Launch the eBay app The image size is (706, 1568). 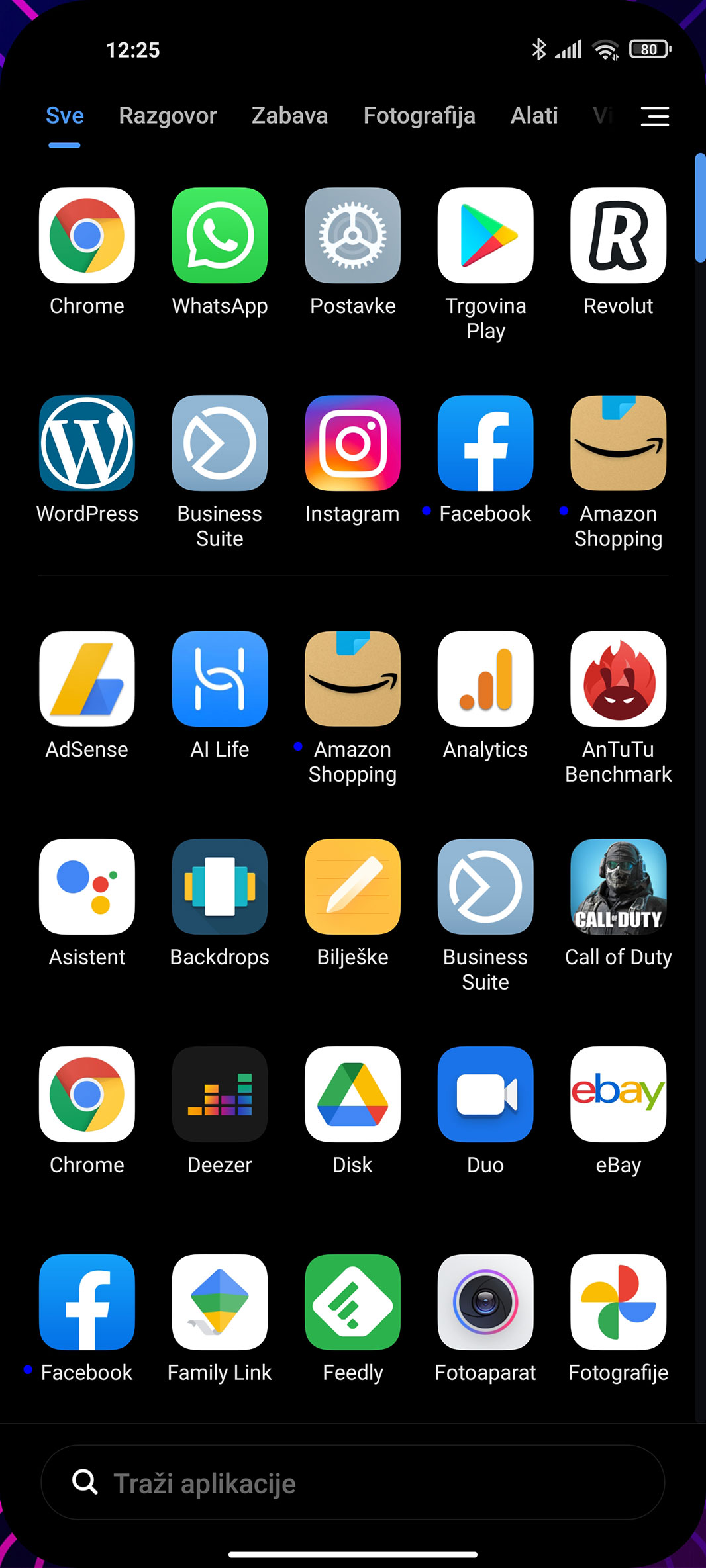point(618,1095)
